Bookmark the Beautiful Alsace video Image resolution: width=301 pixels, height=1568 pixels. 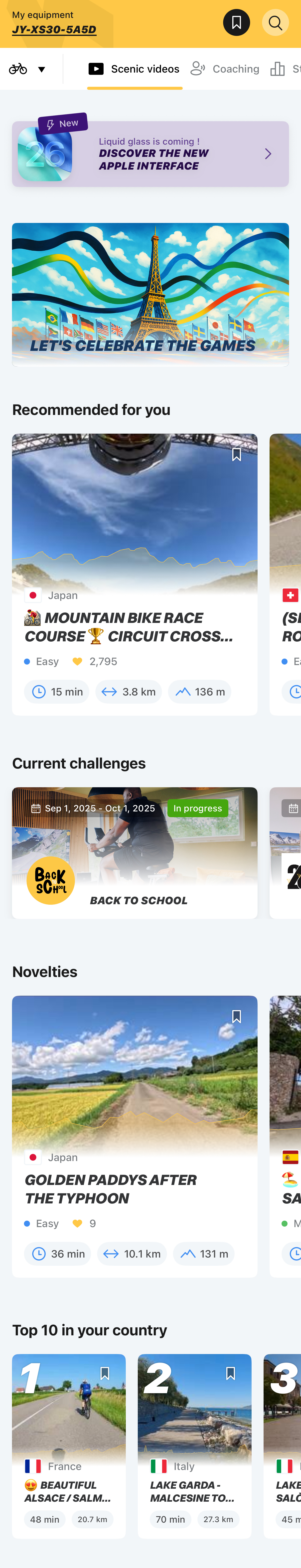point(105,1373)
